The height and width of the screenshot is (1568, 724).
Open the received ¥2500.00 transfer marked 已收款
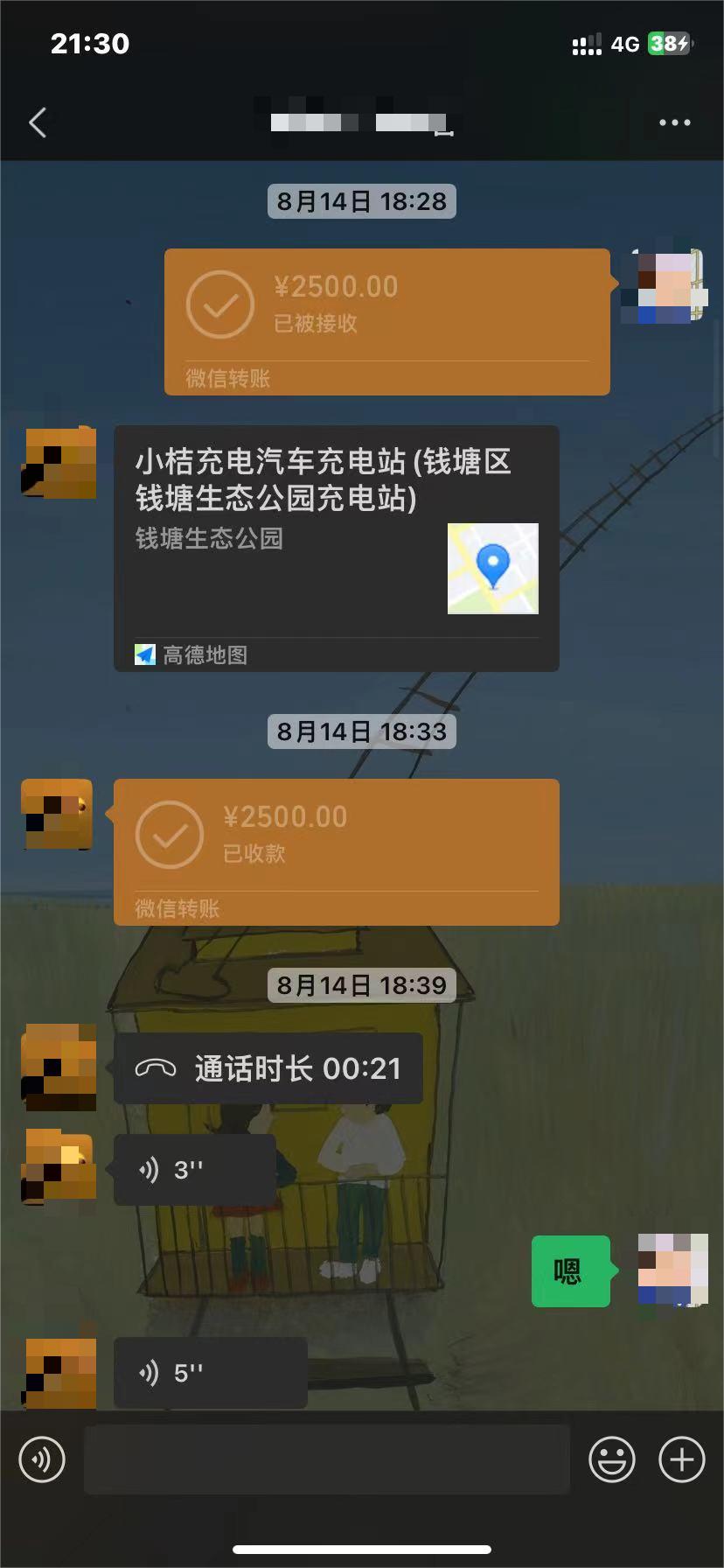(x=336, y=851)
